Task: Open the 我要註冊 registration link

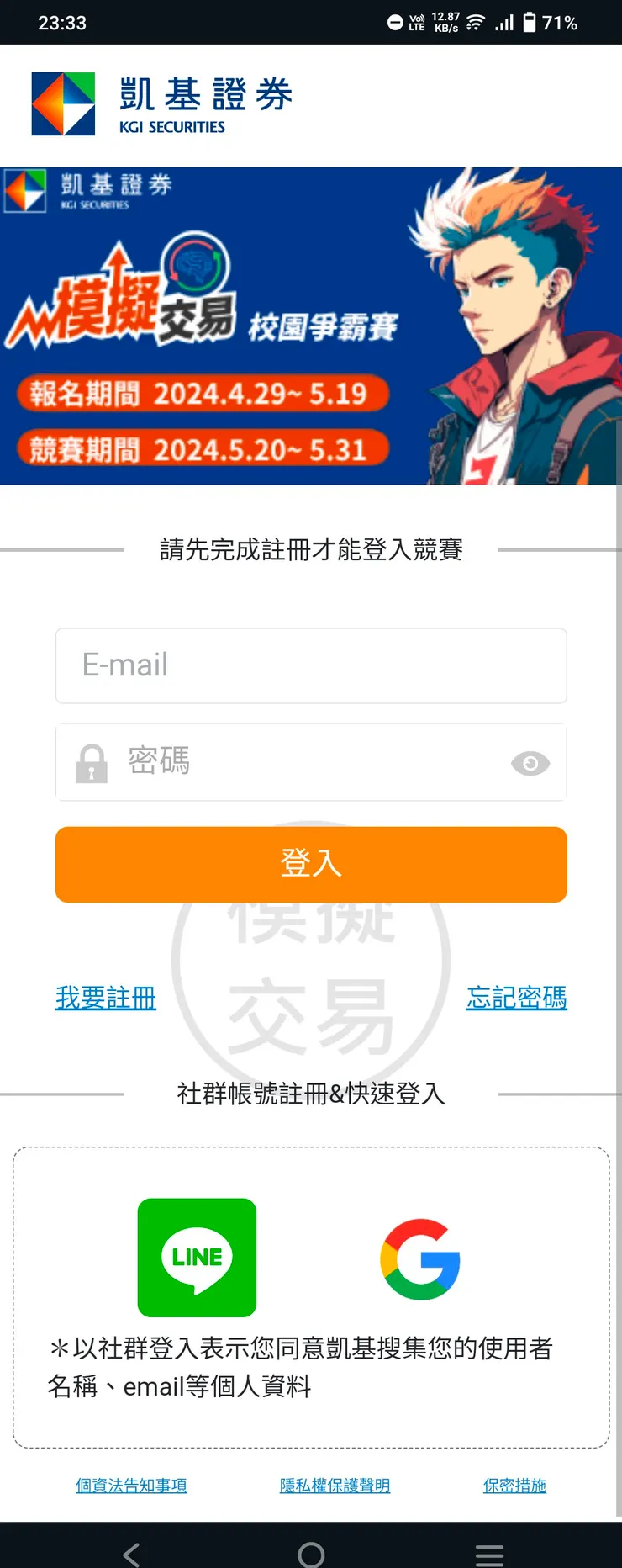Action: (x=105, y=998)
